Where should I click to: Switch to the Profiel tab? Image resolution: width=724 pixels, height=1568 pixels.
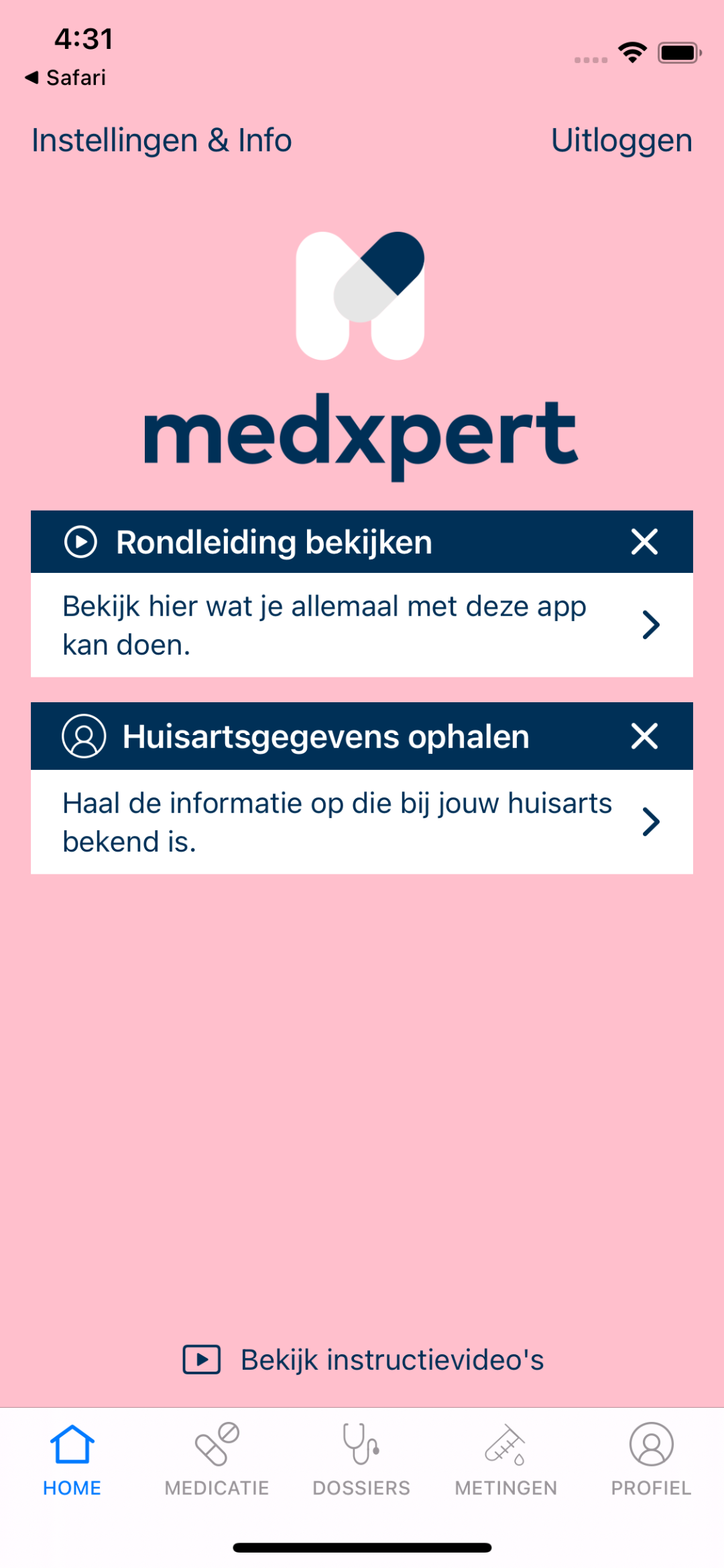[651, 1461]
